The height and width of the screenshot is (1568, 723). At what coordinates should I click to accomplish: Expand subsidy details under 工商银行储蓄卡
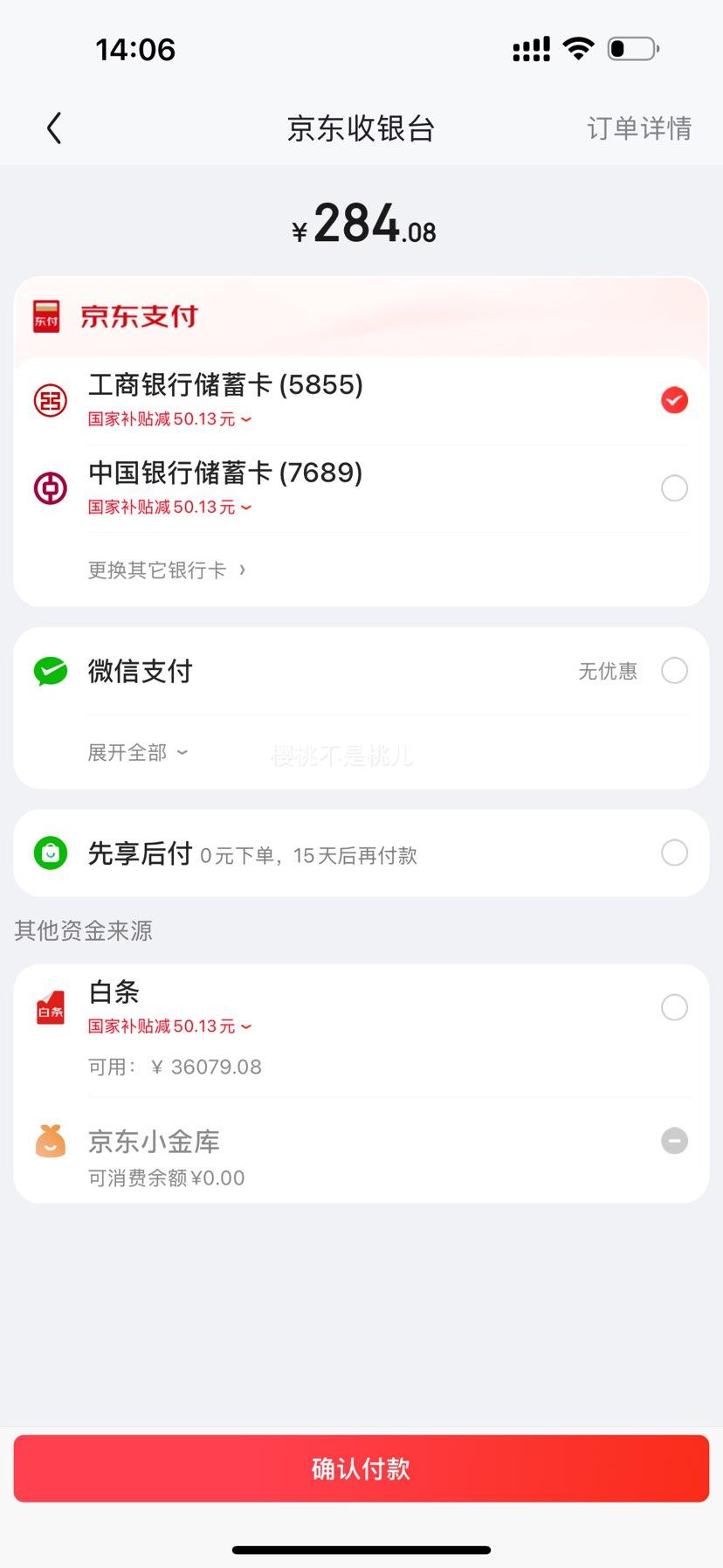169,419
